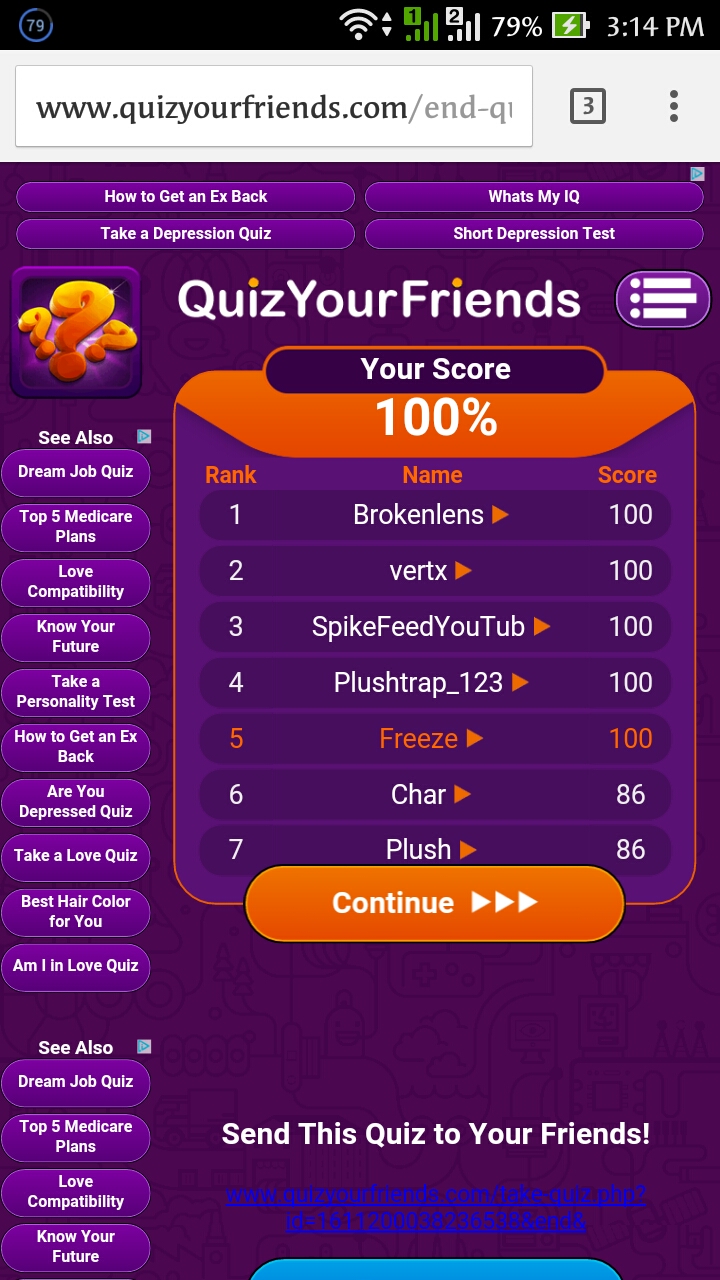Open the Am I in Love Quiz link
This screenshot has width=720, height=1280.
tap(76, 967)
